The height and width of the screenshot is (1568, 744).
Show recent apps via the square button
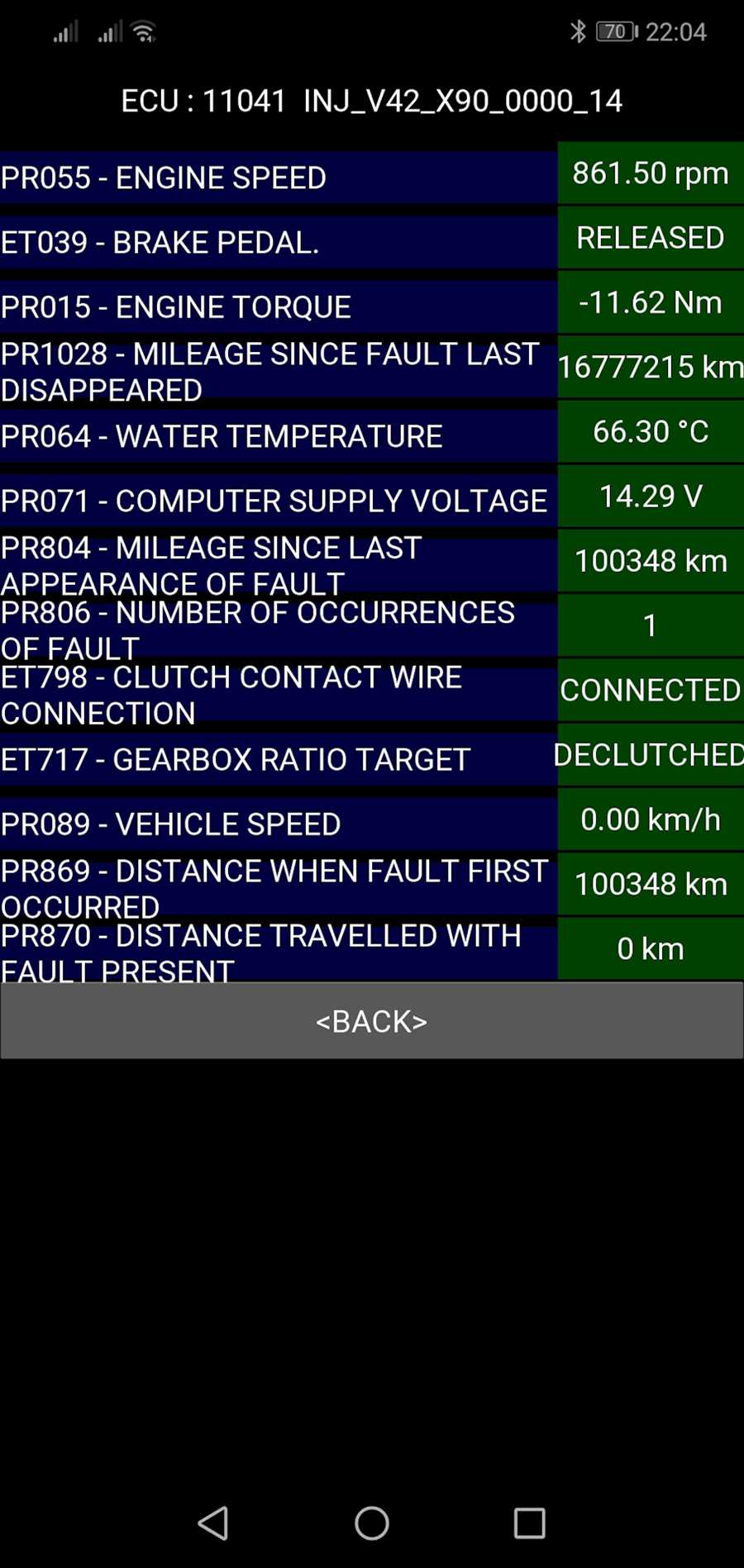coord(529,1523)
